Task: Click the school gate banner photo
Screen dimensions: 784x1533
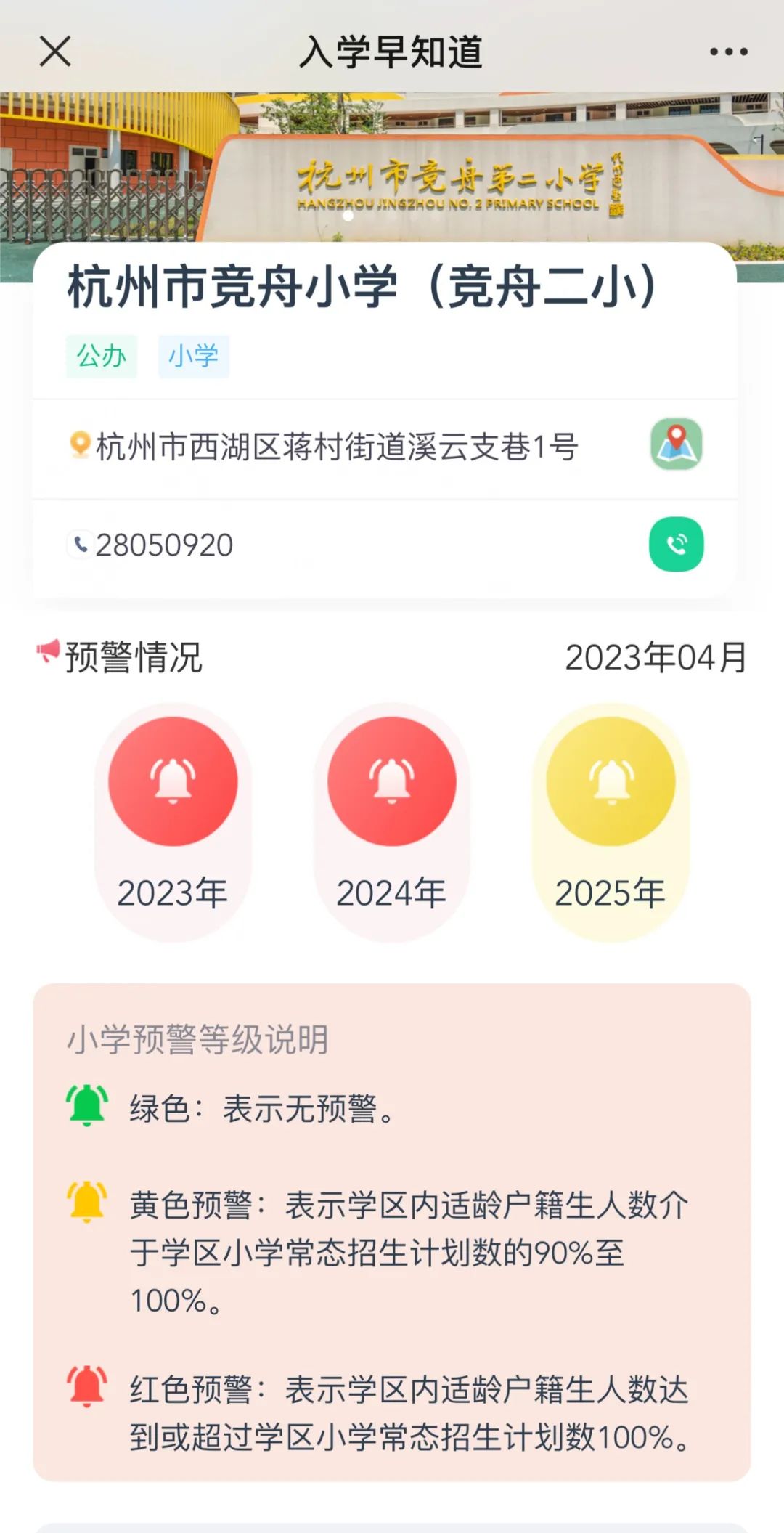Action: (392, 160)
